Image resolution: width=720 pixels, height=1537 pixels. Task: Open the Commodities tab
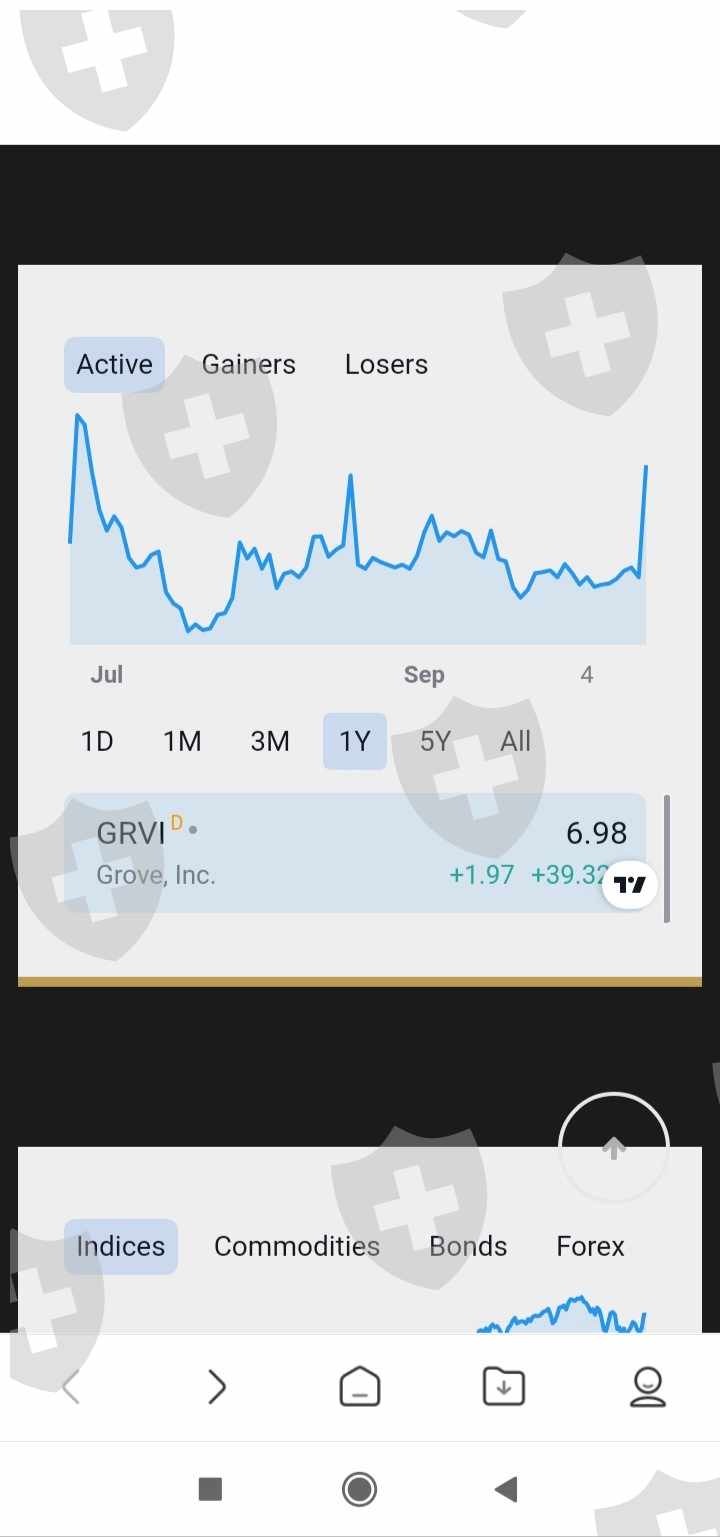click(x=297, y=1247)
